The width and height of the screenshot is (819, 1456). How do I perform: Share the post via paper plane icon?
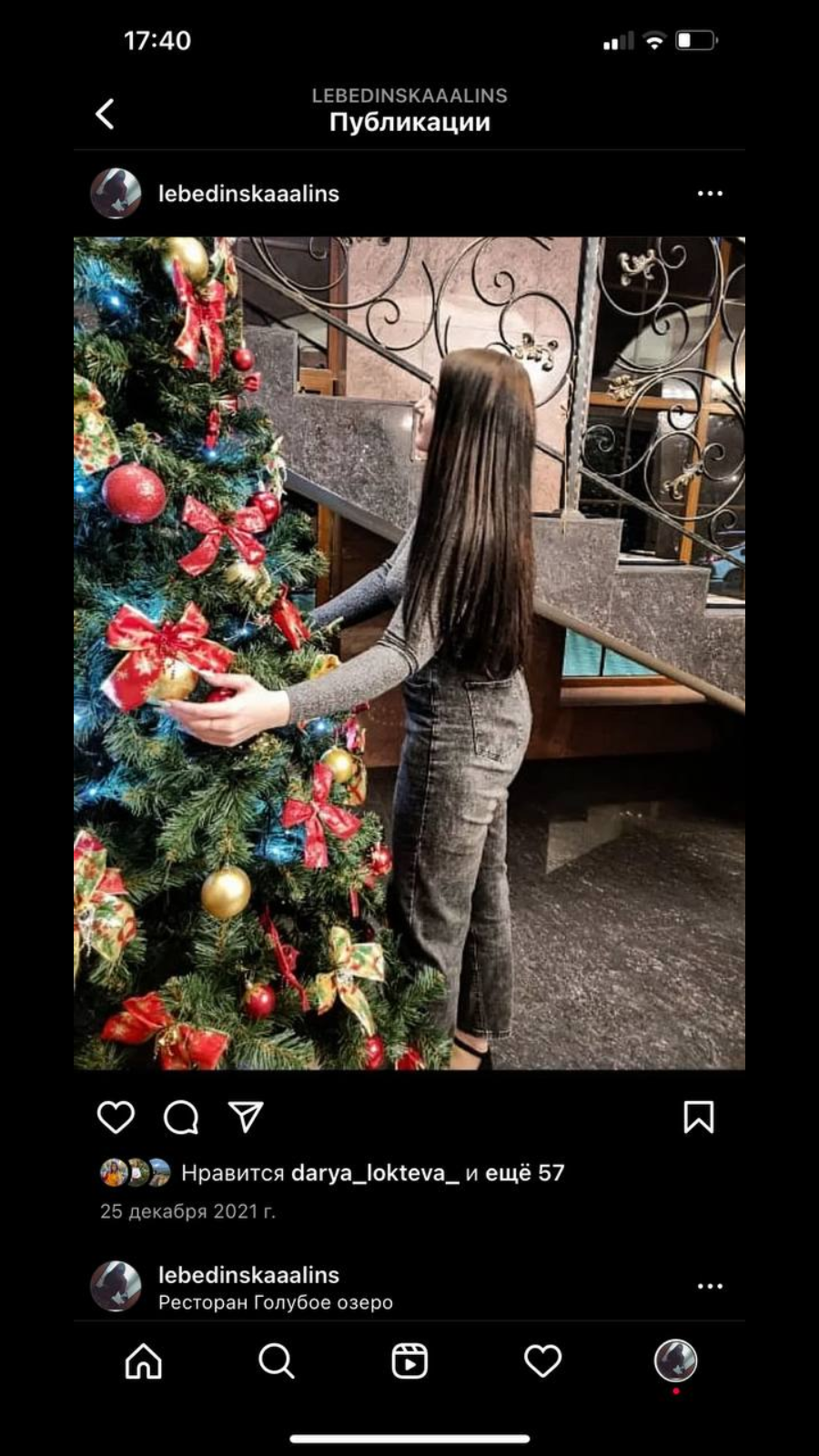pyautogui.click(x=246, y=1117)
